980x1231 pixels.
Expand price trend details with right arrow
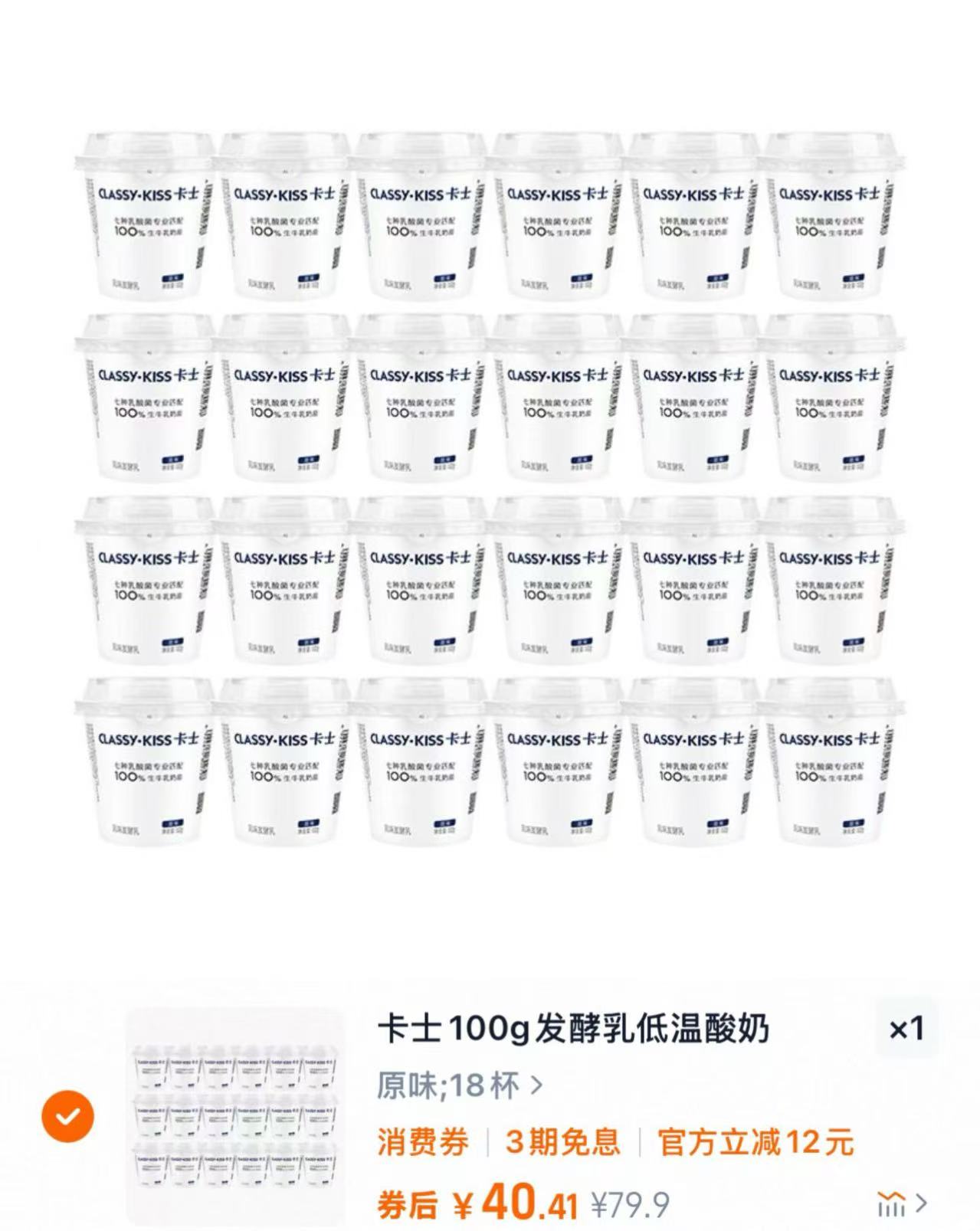coord(919,1203)
